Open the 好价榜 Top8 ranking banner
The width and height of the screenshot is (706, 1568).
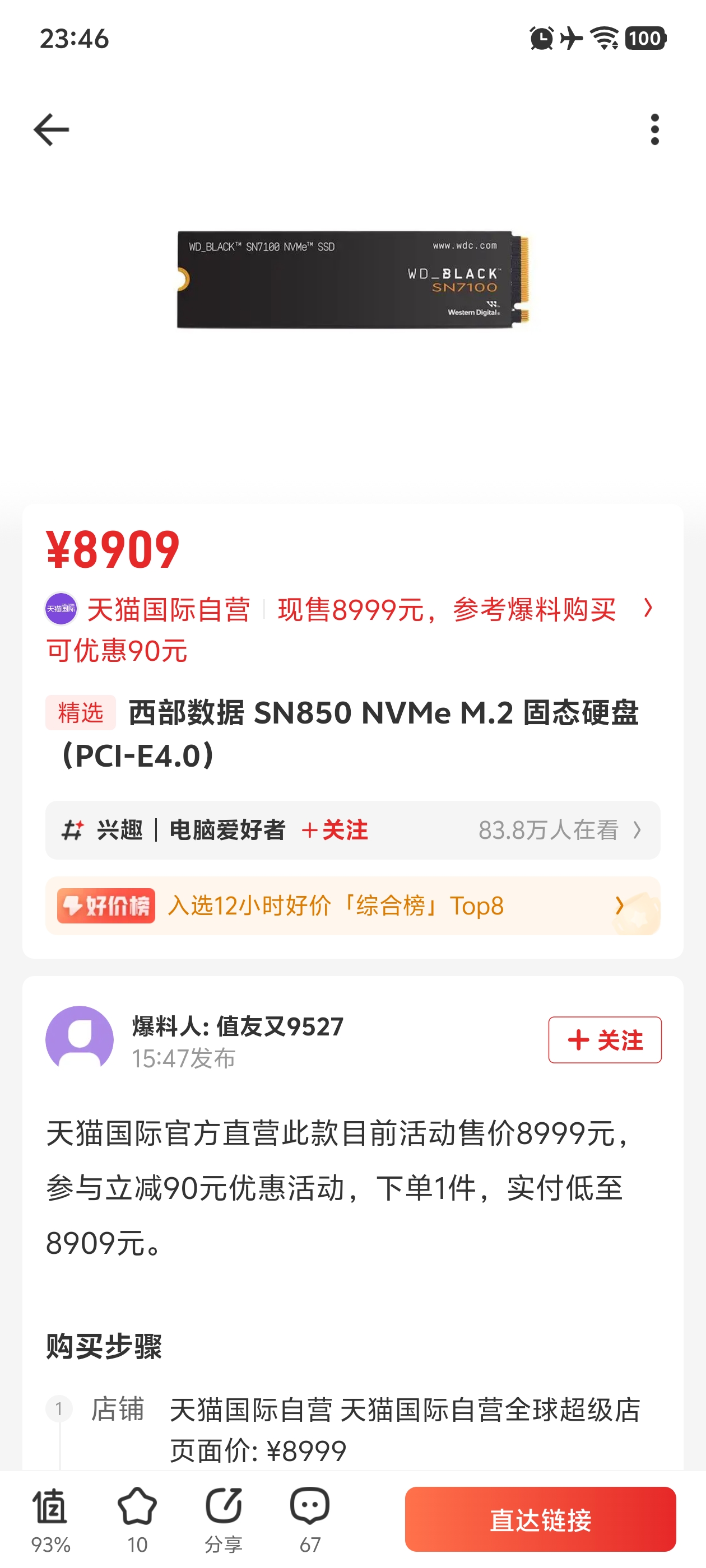coord(352,906)
